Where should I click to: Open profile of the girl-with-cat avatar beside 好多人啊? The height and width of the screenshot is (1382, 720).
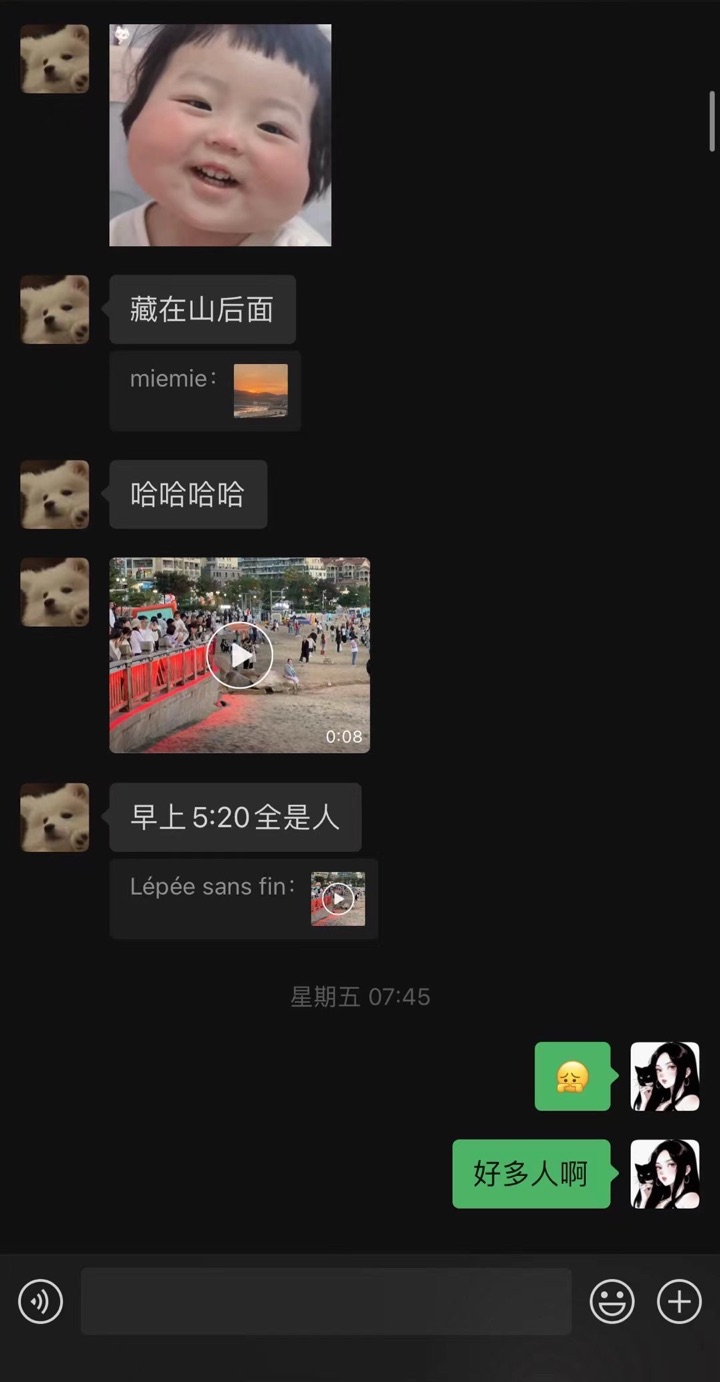click(665, 1174)
